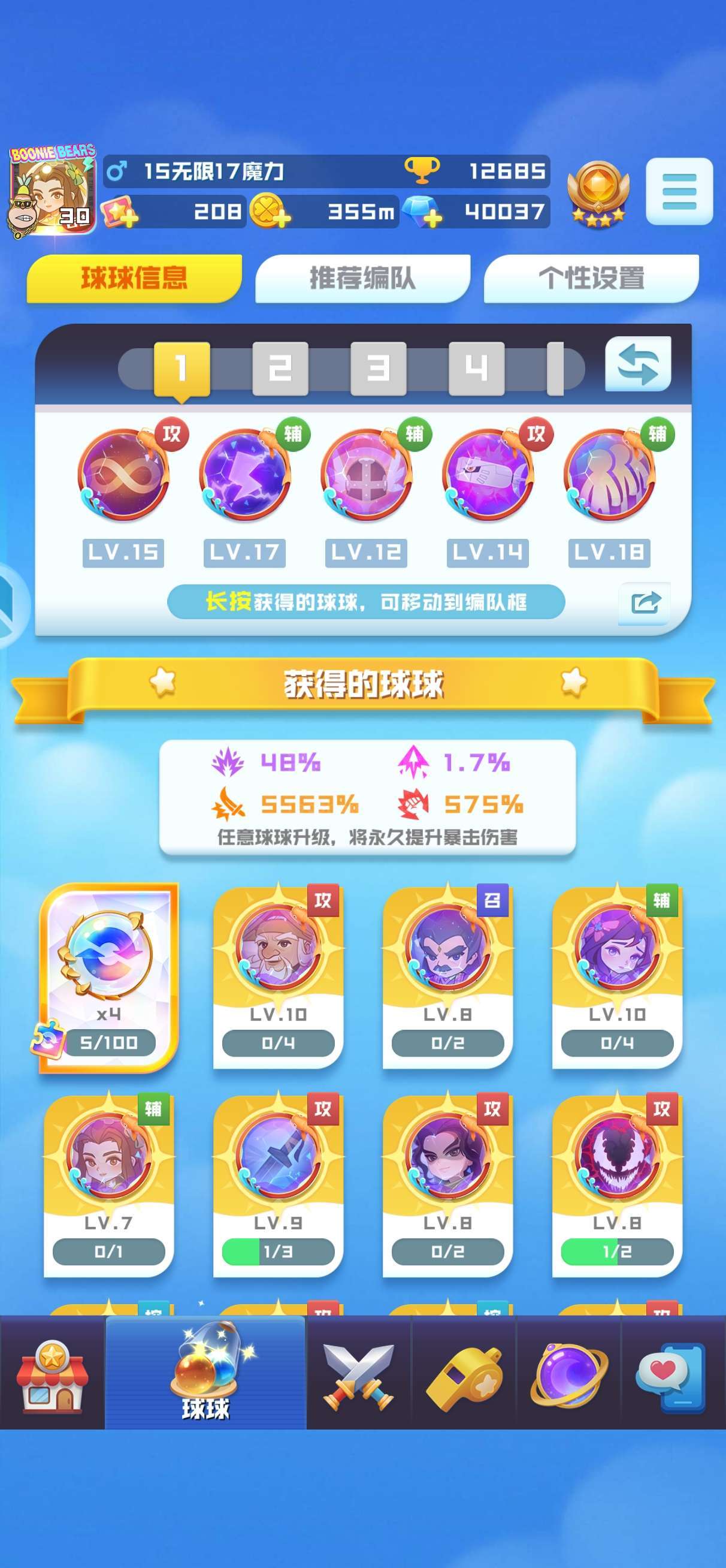Open the hamburger menu button

(679, 191)
